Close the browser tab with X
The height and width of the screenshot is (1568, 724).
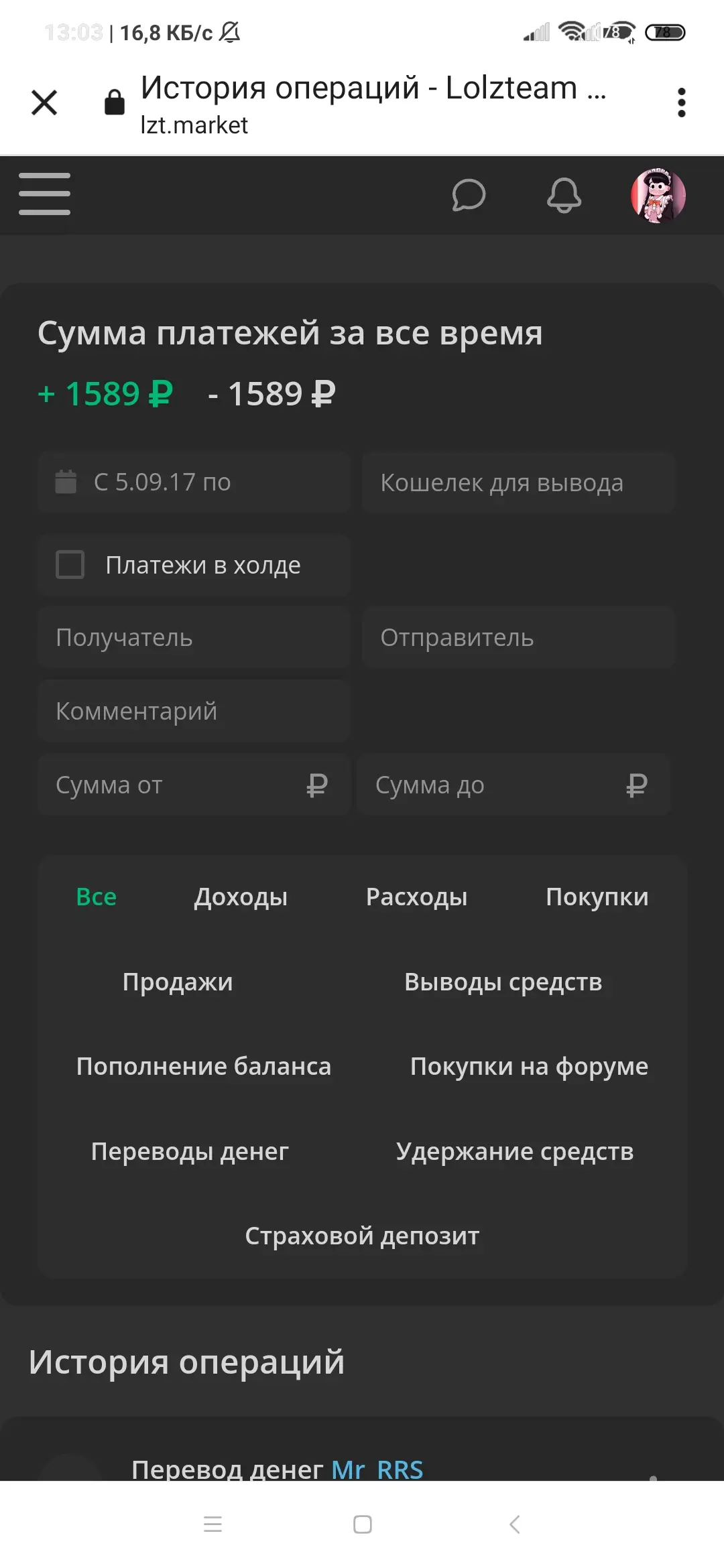[x=44, y=103]
